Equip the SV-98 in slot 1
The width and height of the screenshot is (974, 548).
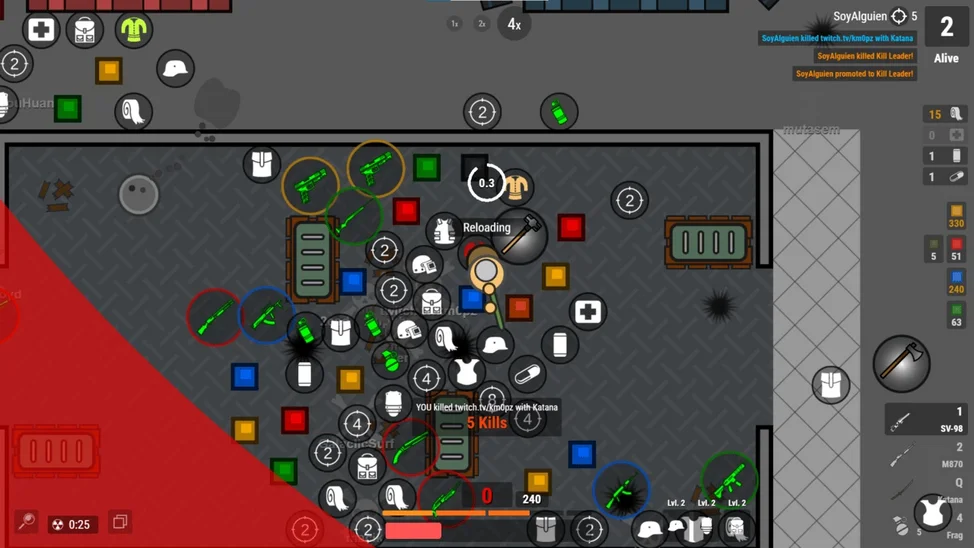926,420
